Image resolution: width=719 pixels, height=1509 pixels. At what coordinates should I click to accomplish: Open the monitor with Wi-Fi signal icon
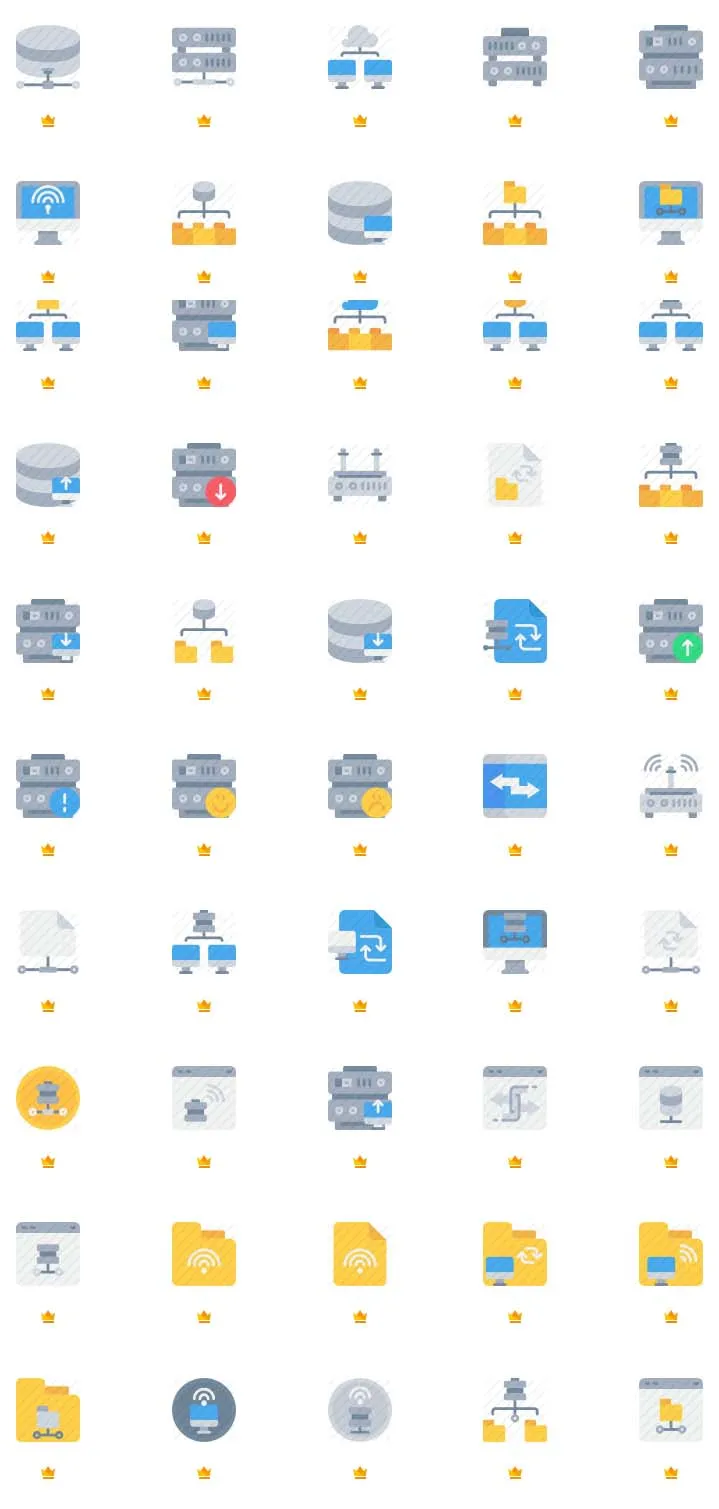point(48,213)
